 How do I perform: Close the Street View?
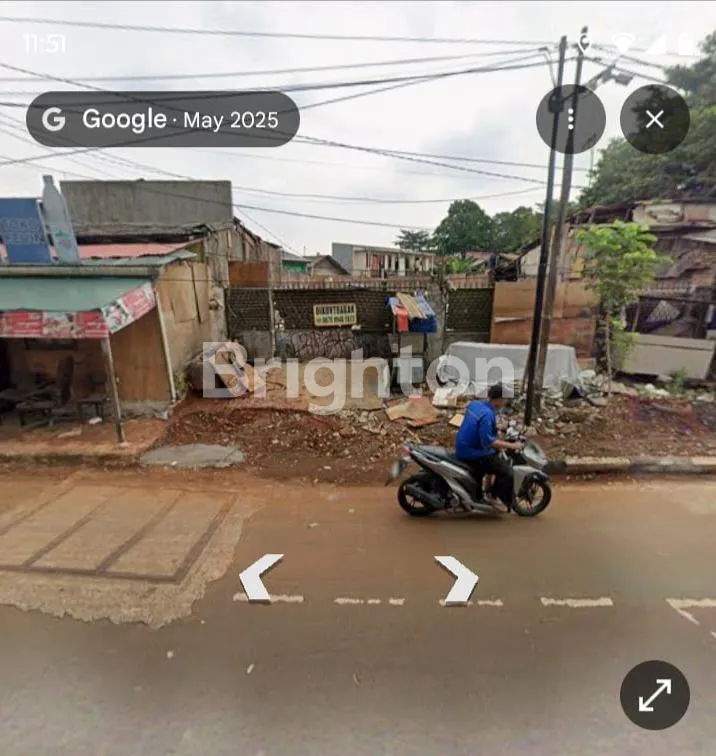(654, 119)
